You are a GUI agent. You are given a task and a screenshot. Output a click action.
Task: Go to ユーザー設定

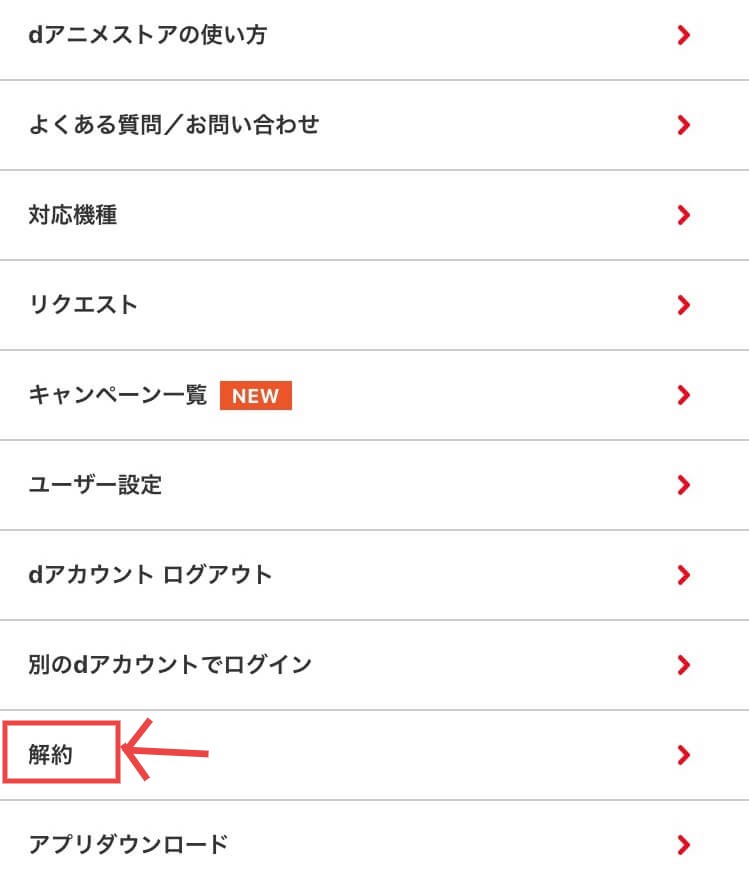coord(95,485)
